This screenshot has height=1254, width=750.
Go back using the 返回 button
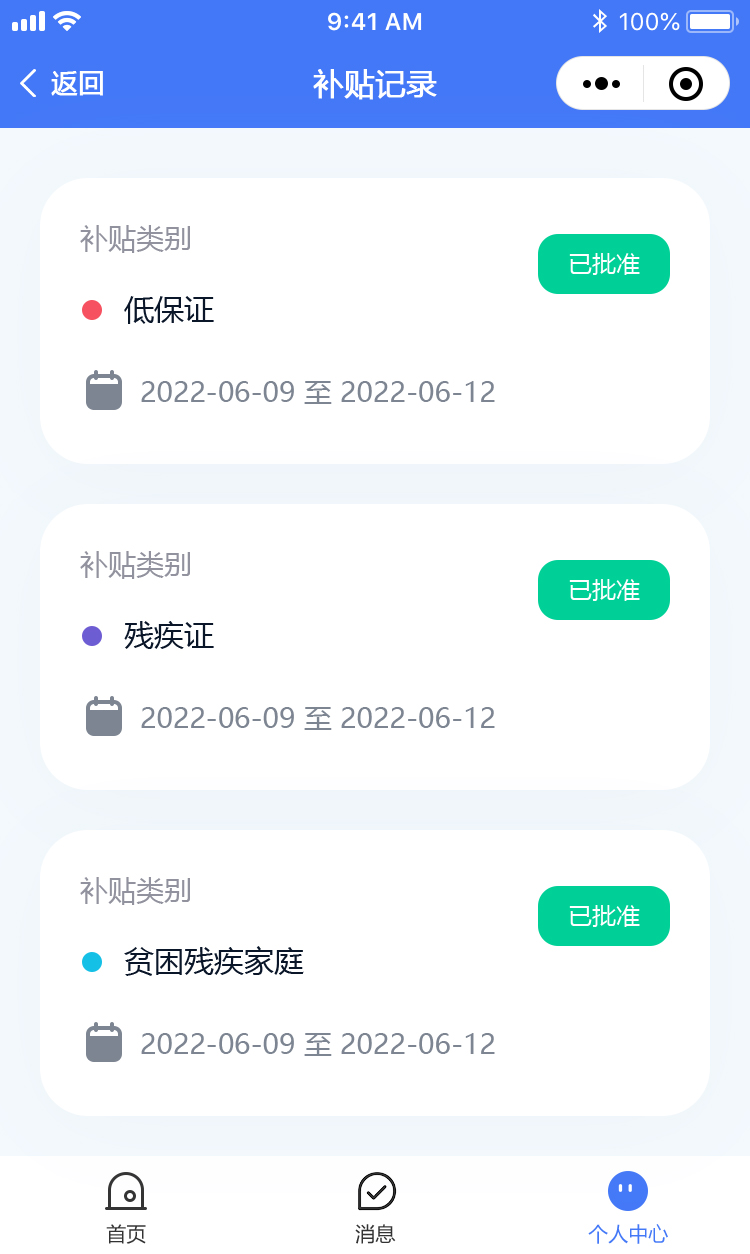[x=62, y=84]
